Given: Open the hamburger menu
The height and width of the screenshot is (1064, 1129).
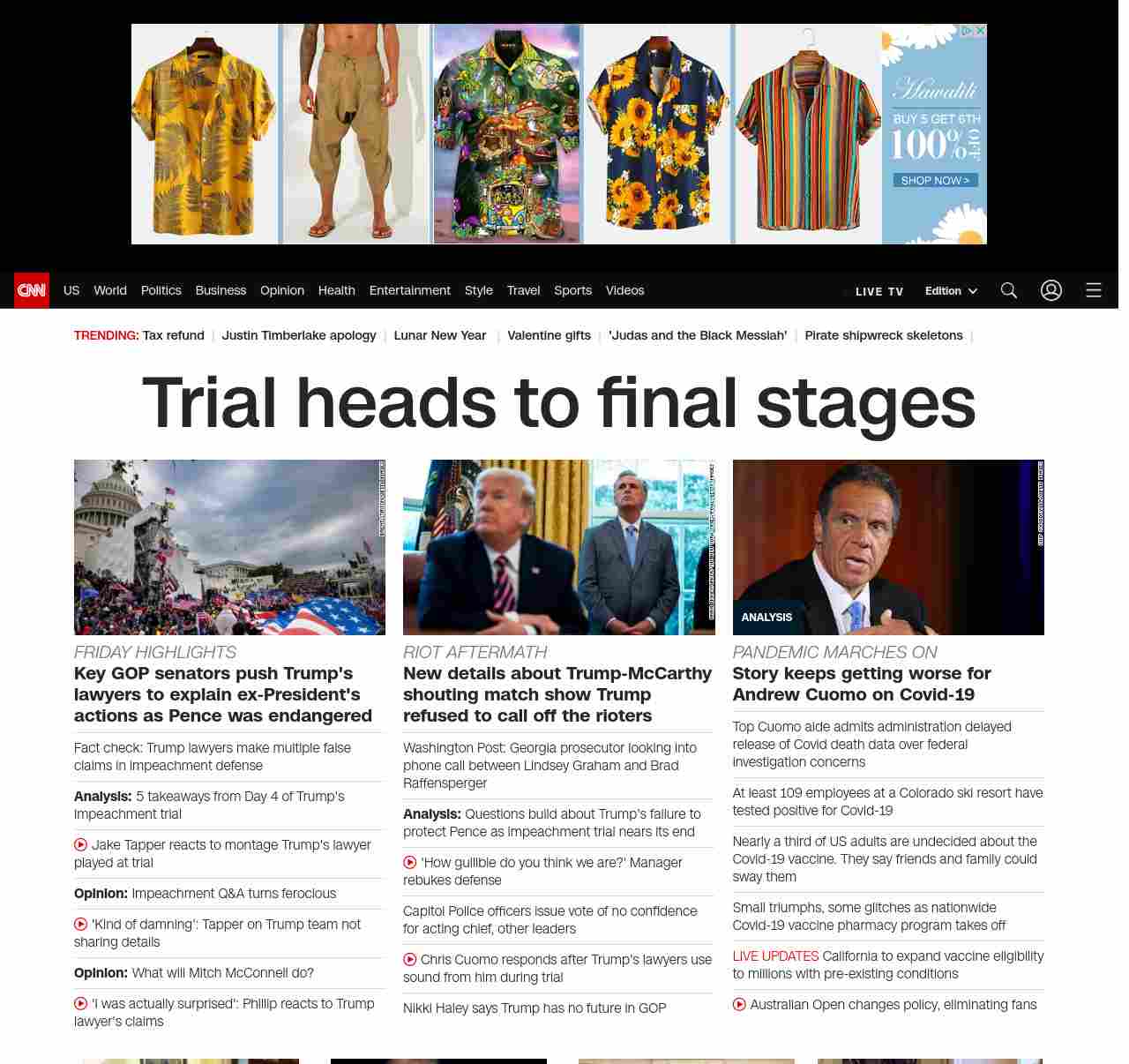Looking at the screenshot, I should pos(1094,290).
